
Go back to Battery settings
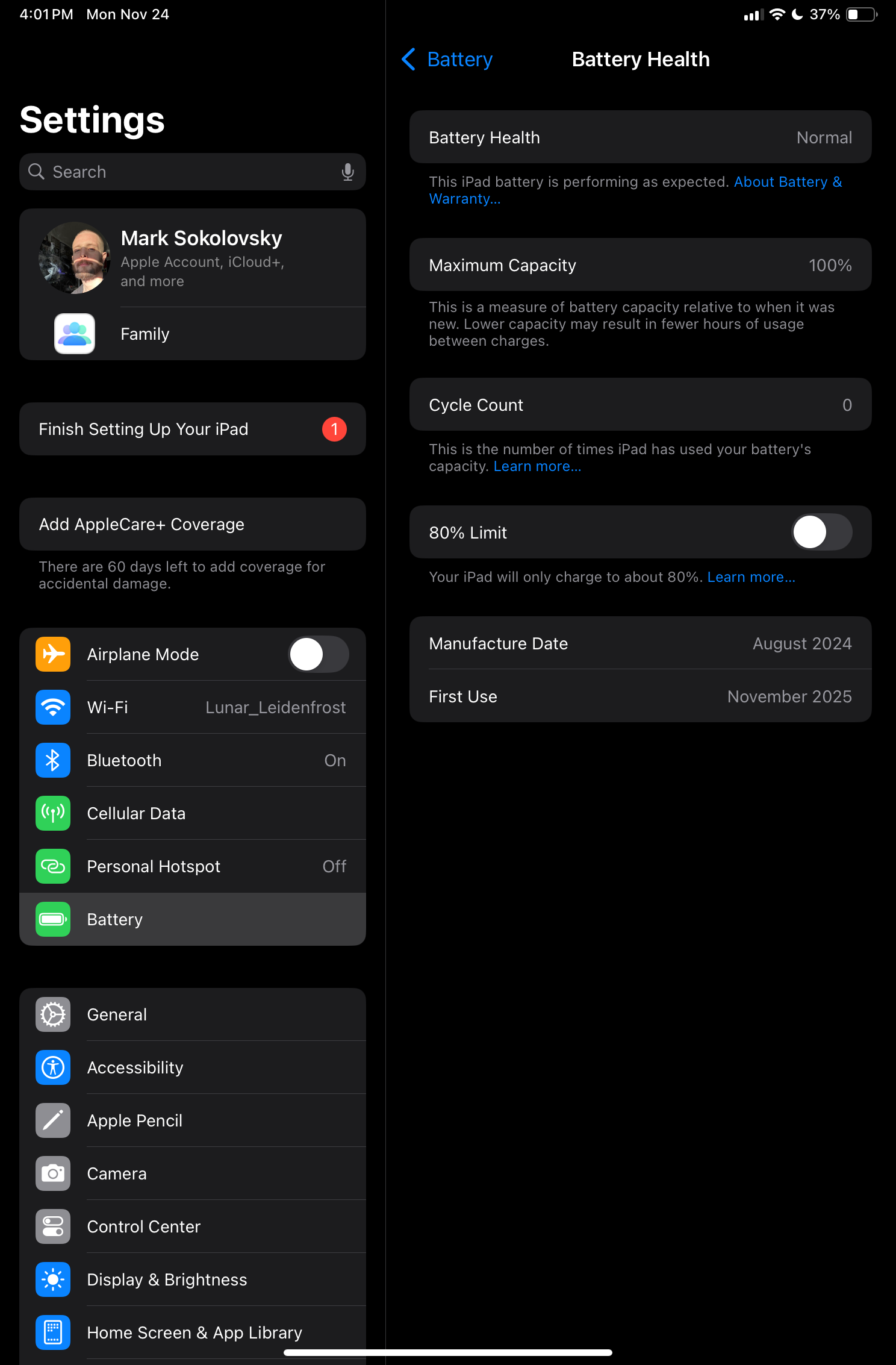447,60
